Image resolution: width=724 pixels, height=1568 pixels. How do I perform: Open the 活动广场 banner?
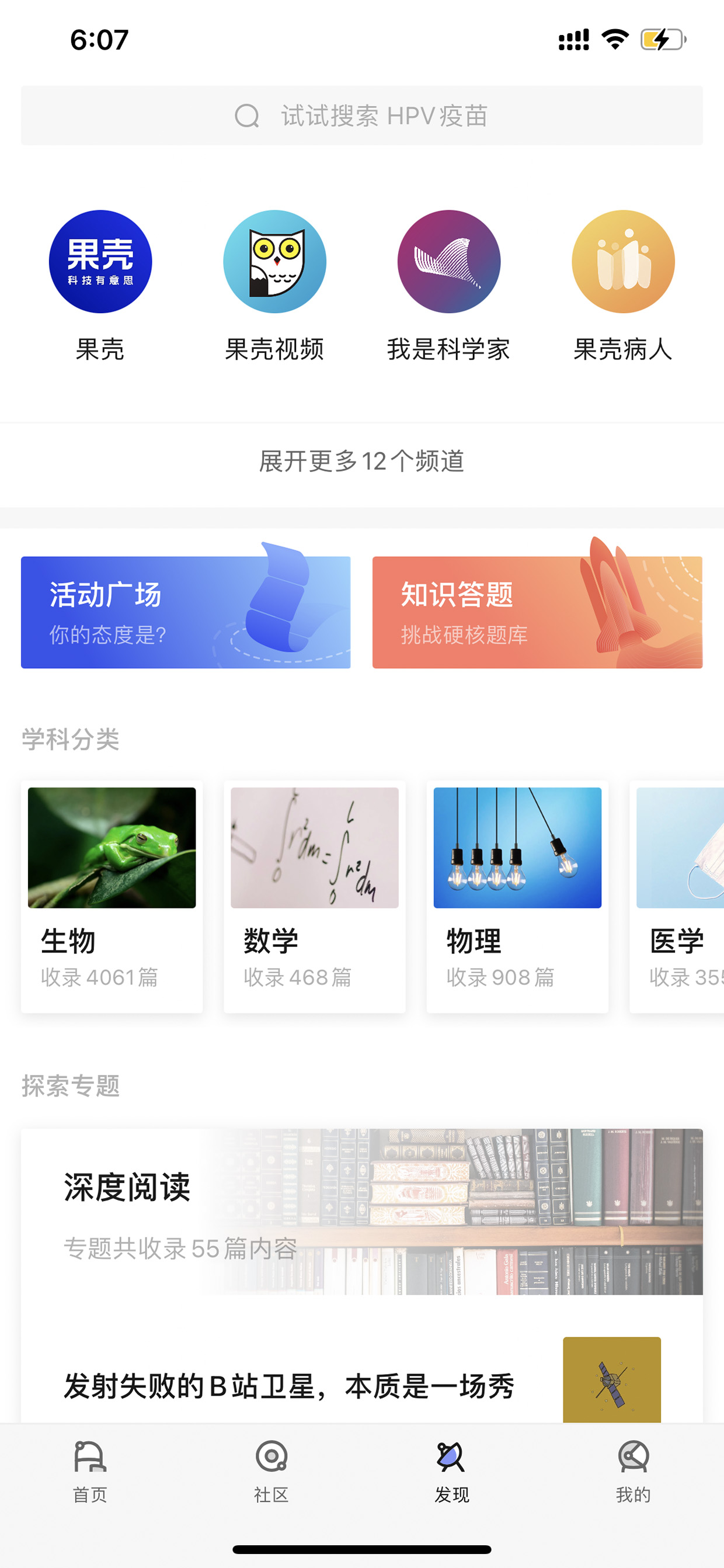click(x=186, y=612)
